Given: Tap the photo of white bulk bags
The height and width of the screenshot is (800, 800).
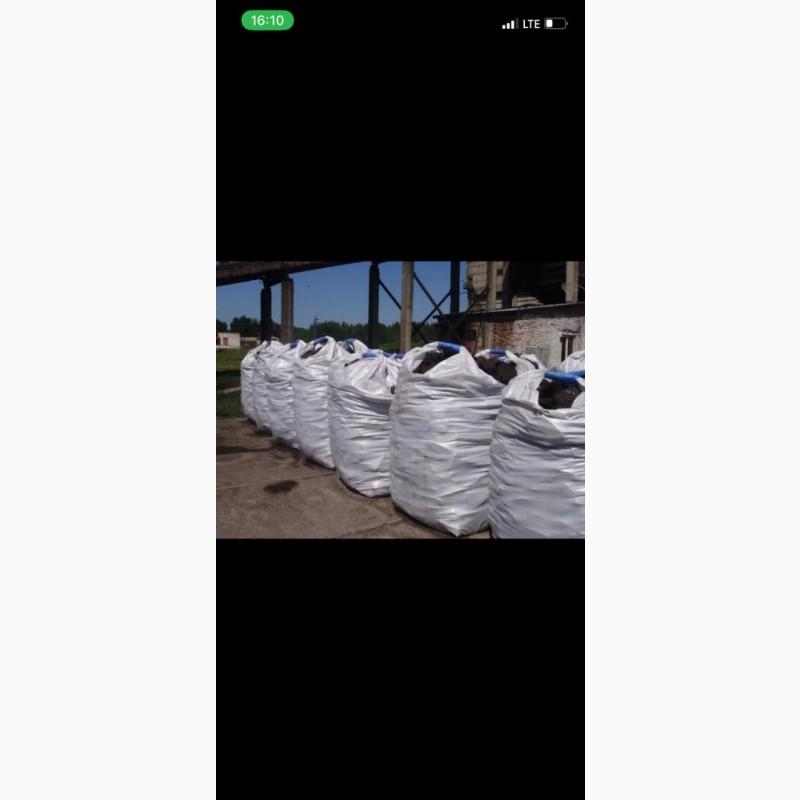Looking at the screenshot, I should pos(401,399).
